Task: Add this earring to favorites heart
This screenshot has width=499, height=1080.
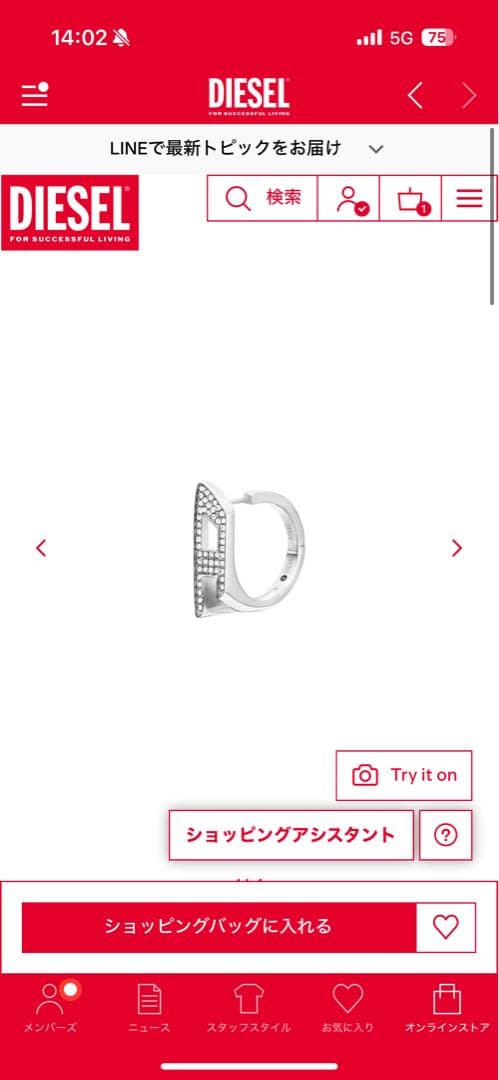Action: point(446,927)
